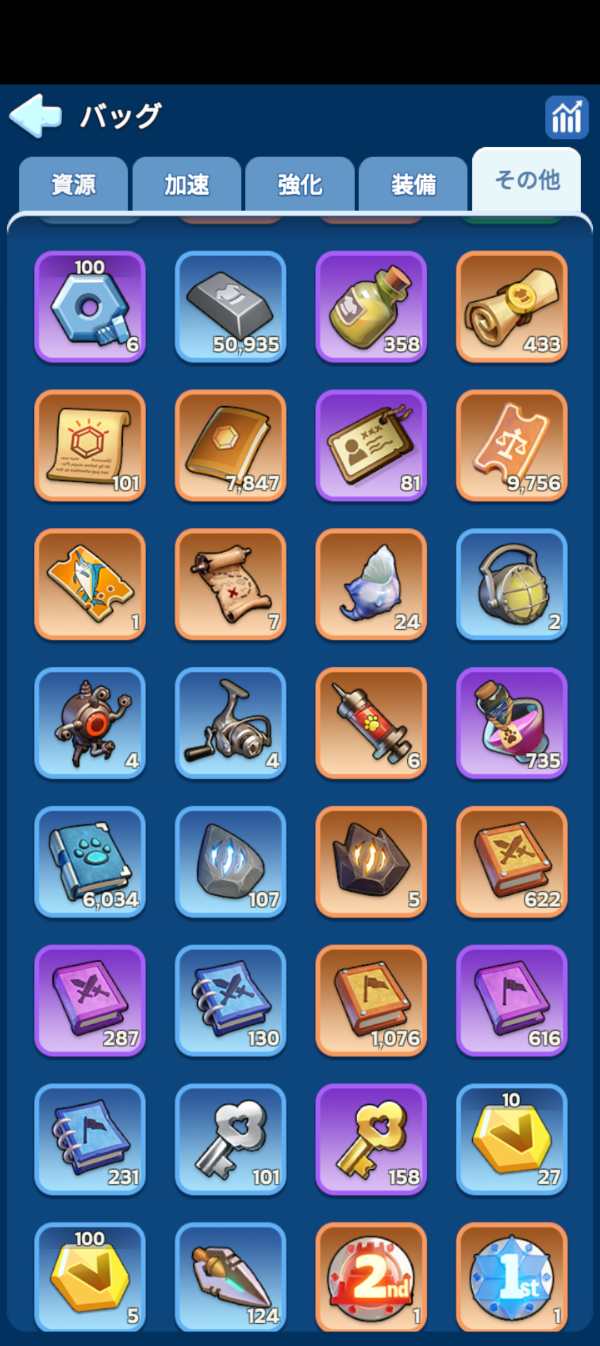
Task: Open the orange flag book with 1,076
Action: [371, 1000]
